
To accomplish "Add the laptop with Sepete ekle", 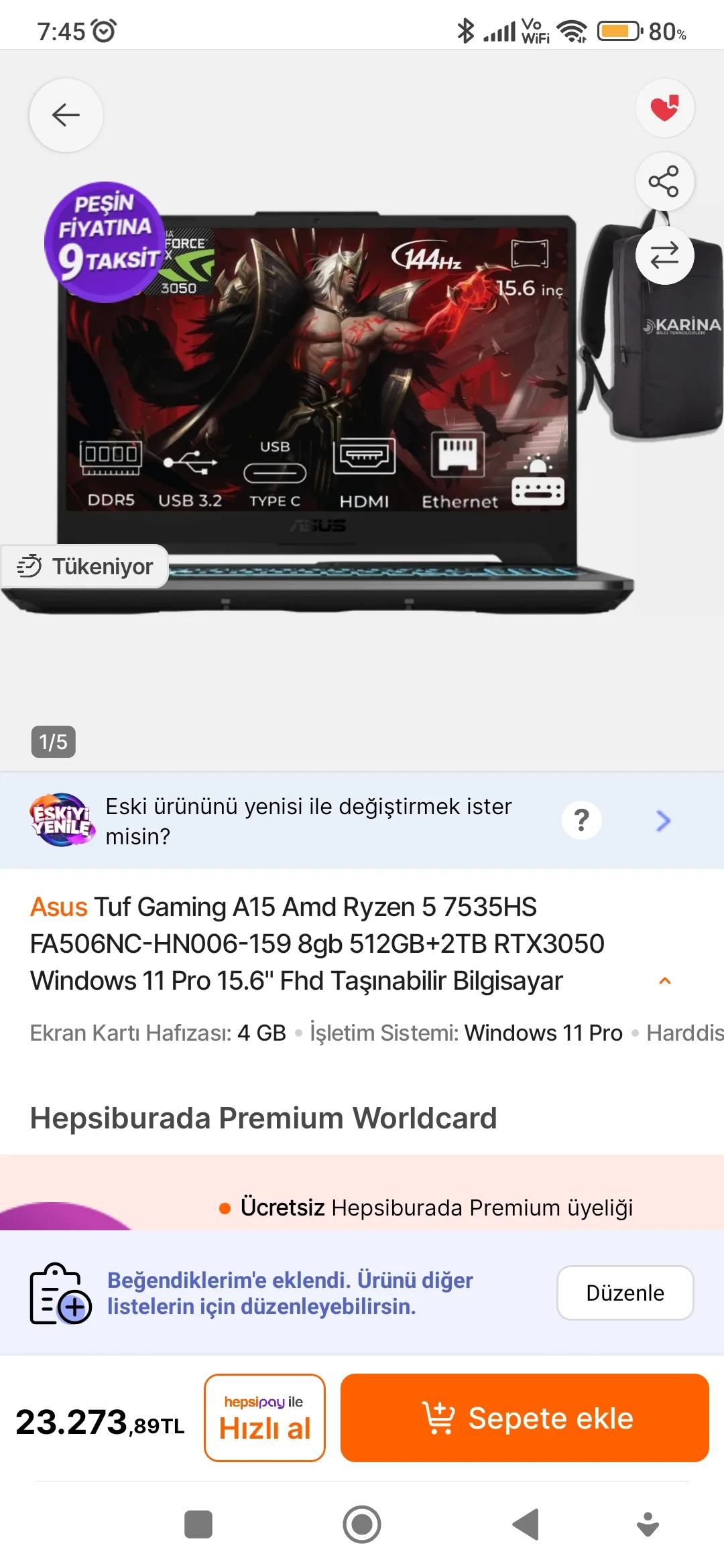I will point(524,1417).
